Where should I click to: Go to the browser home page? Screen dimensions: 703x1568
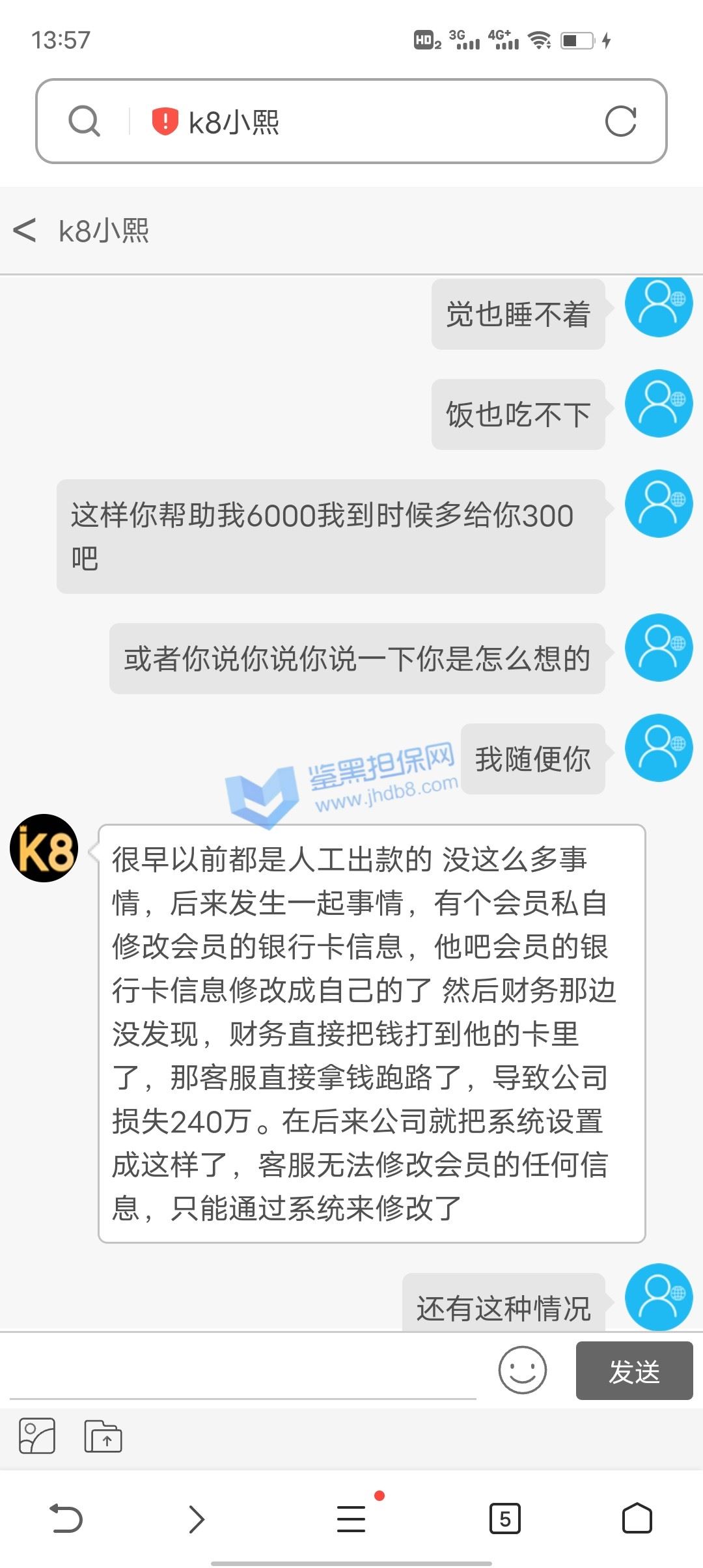click(637, 1519)
